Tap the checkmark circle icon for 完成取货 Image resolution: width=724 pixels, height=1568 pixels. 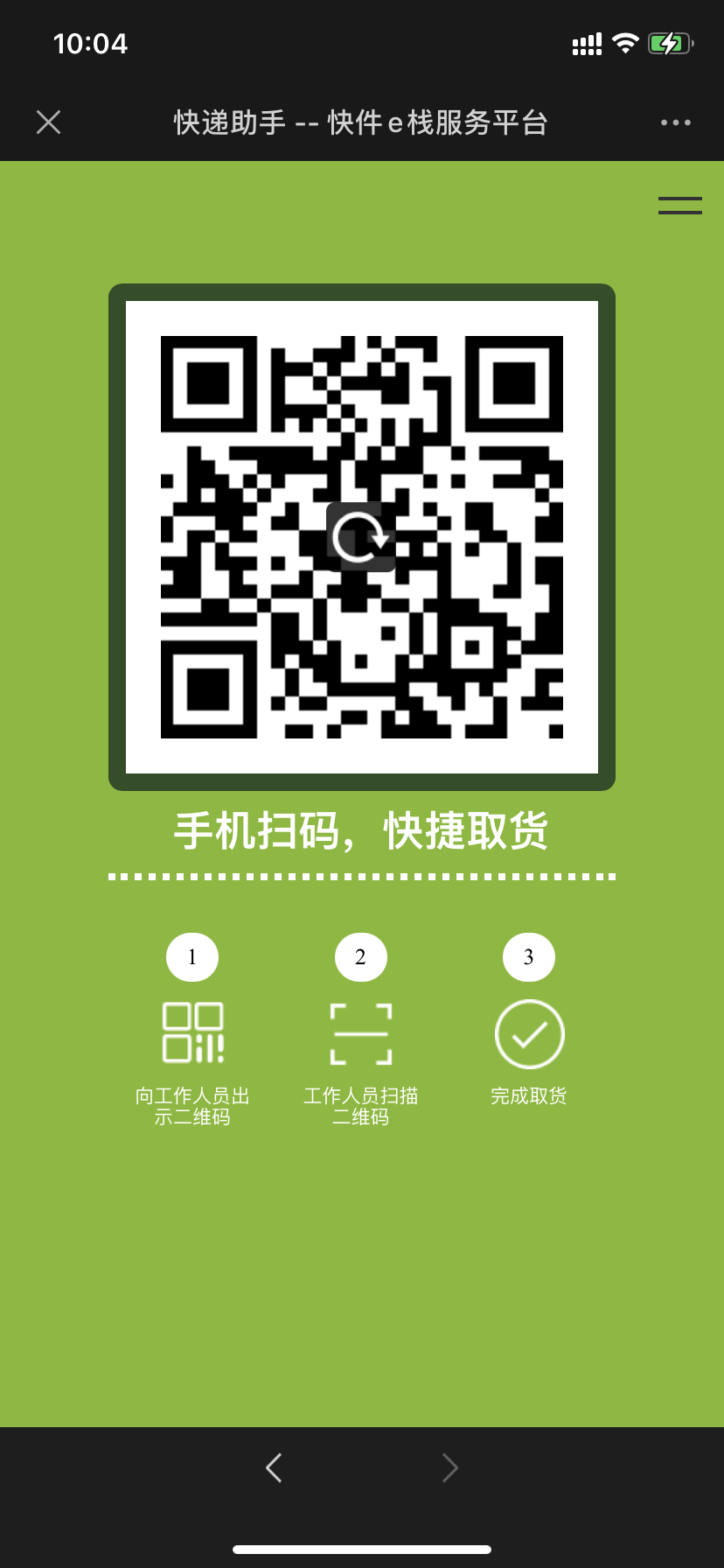[528, 1032]
